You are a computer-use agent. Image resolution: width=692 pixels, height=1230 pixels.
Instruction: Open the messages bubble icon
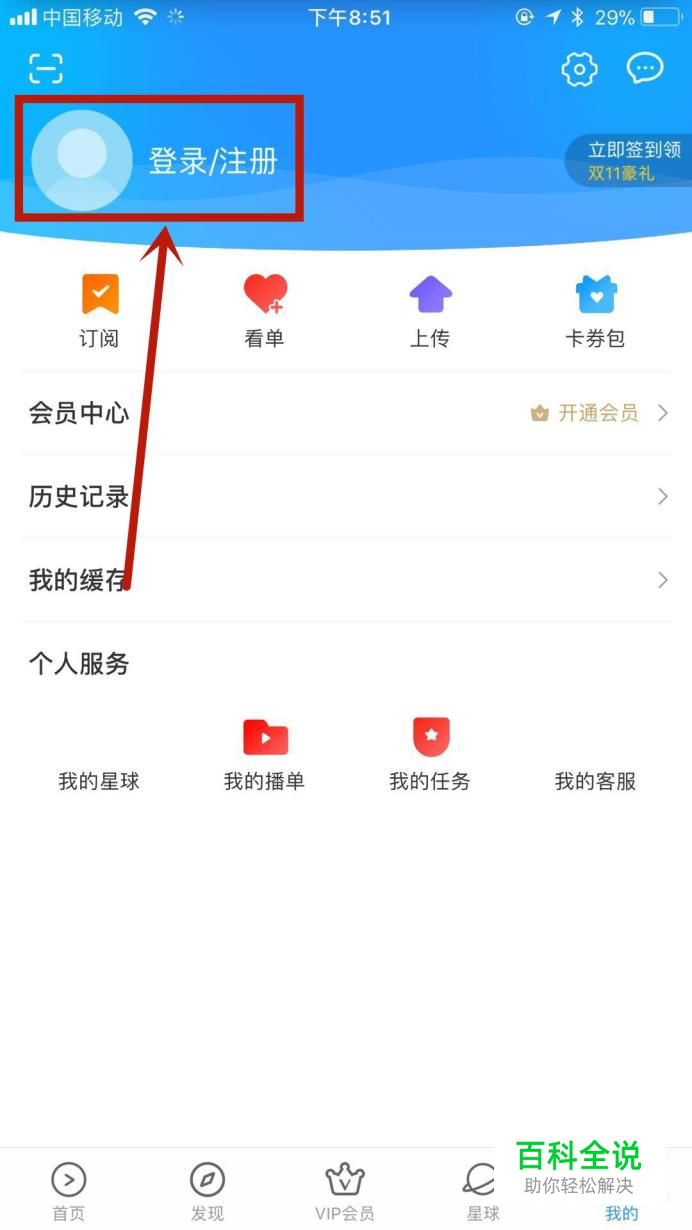coord(645,68)
